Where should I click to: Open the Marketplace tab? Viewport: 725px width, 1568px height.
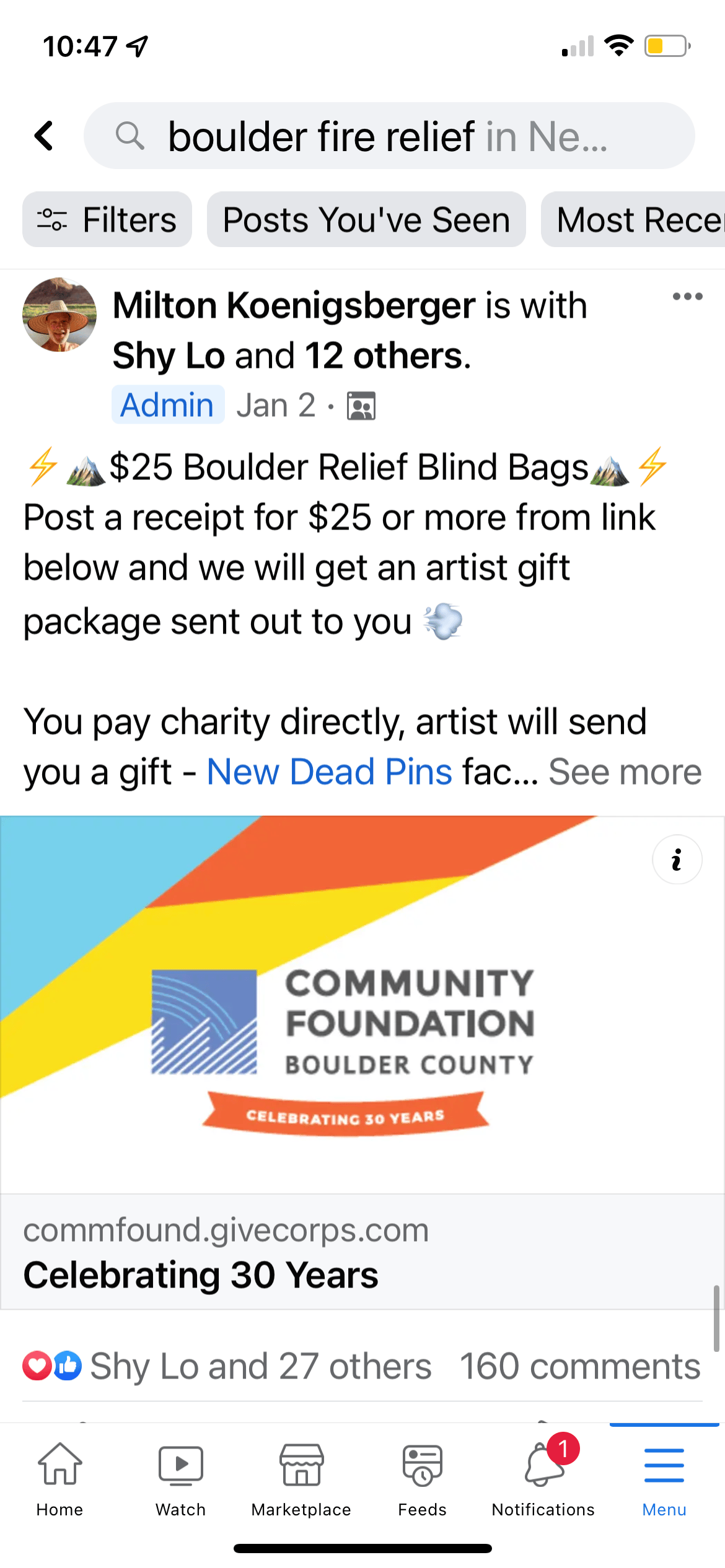301,1478
